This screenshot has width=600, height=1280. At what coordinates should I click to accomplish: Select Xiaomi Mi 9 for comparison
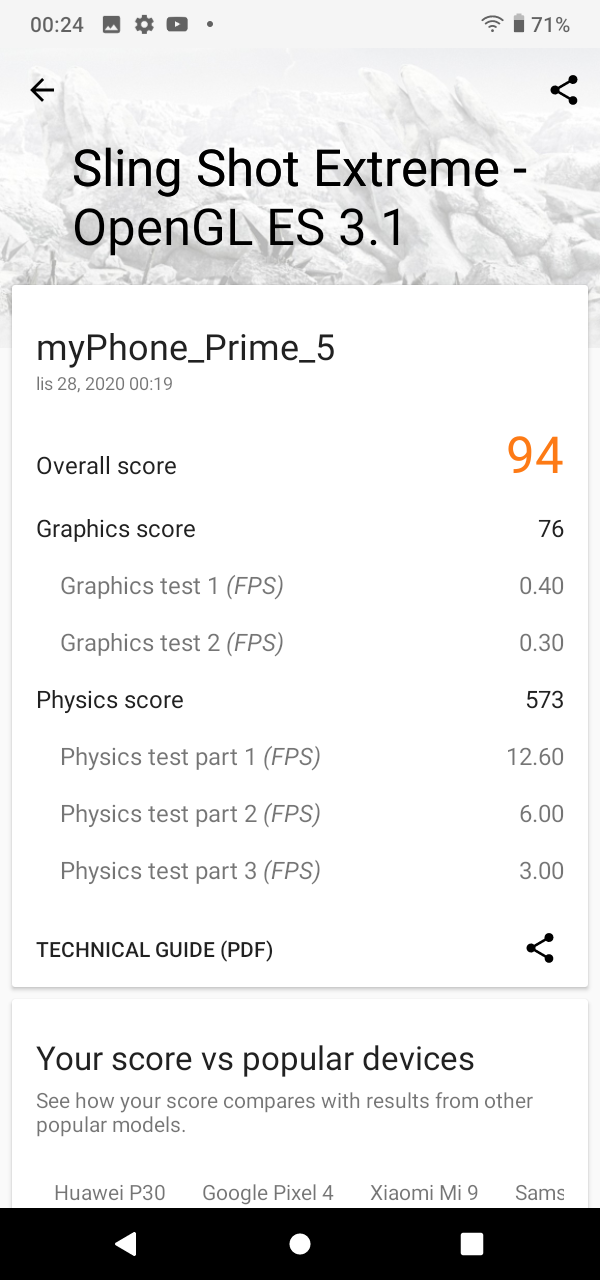[424, 1192]
